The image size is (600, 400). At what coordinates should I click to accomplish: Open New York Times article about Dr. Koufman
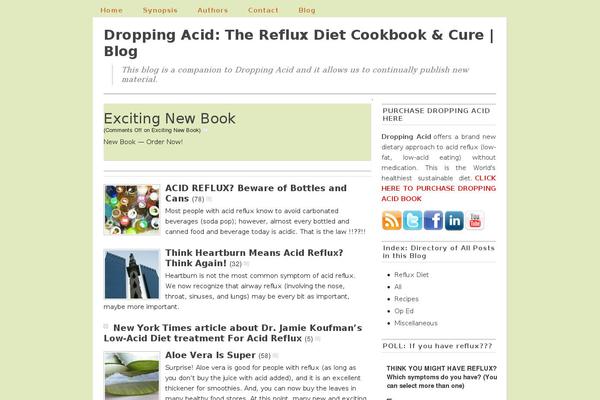pos(237,327)
